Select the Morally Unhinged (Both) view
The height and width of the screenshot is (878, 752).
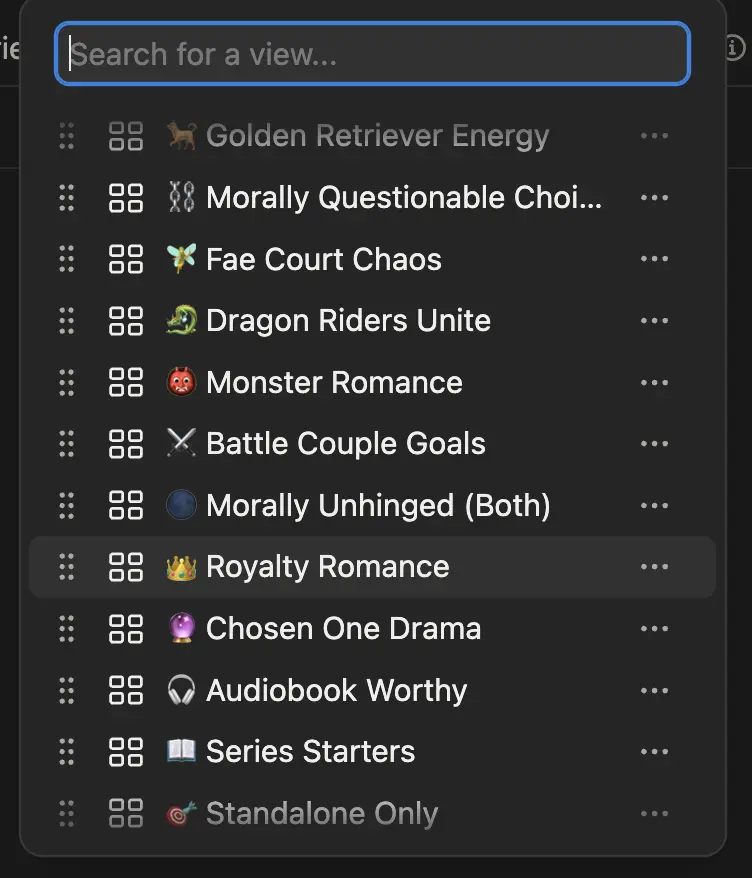click(380, 504)
